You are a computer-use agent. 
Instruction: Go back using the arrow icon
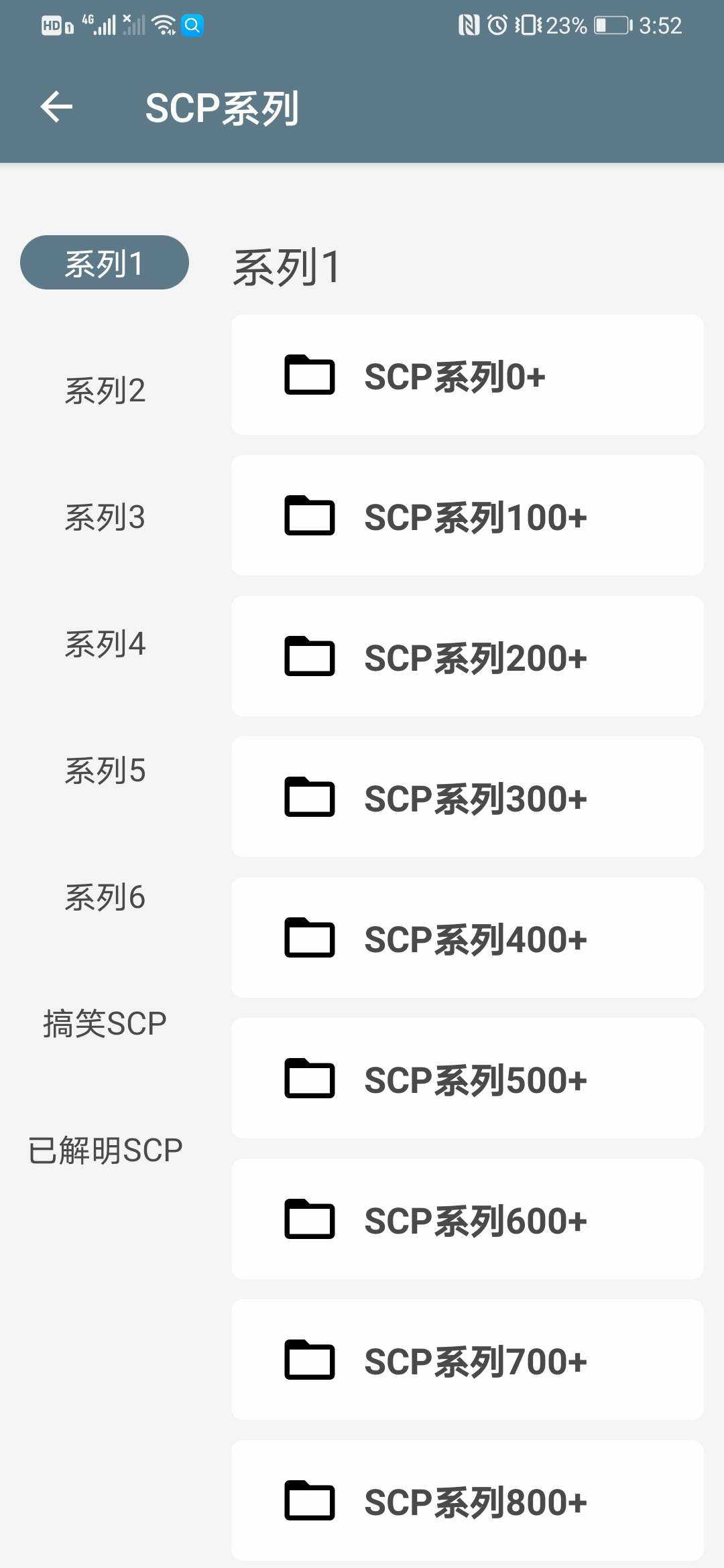(56, 107)
